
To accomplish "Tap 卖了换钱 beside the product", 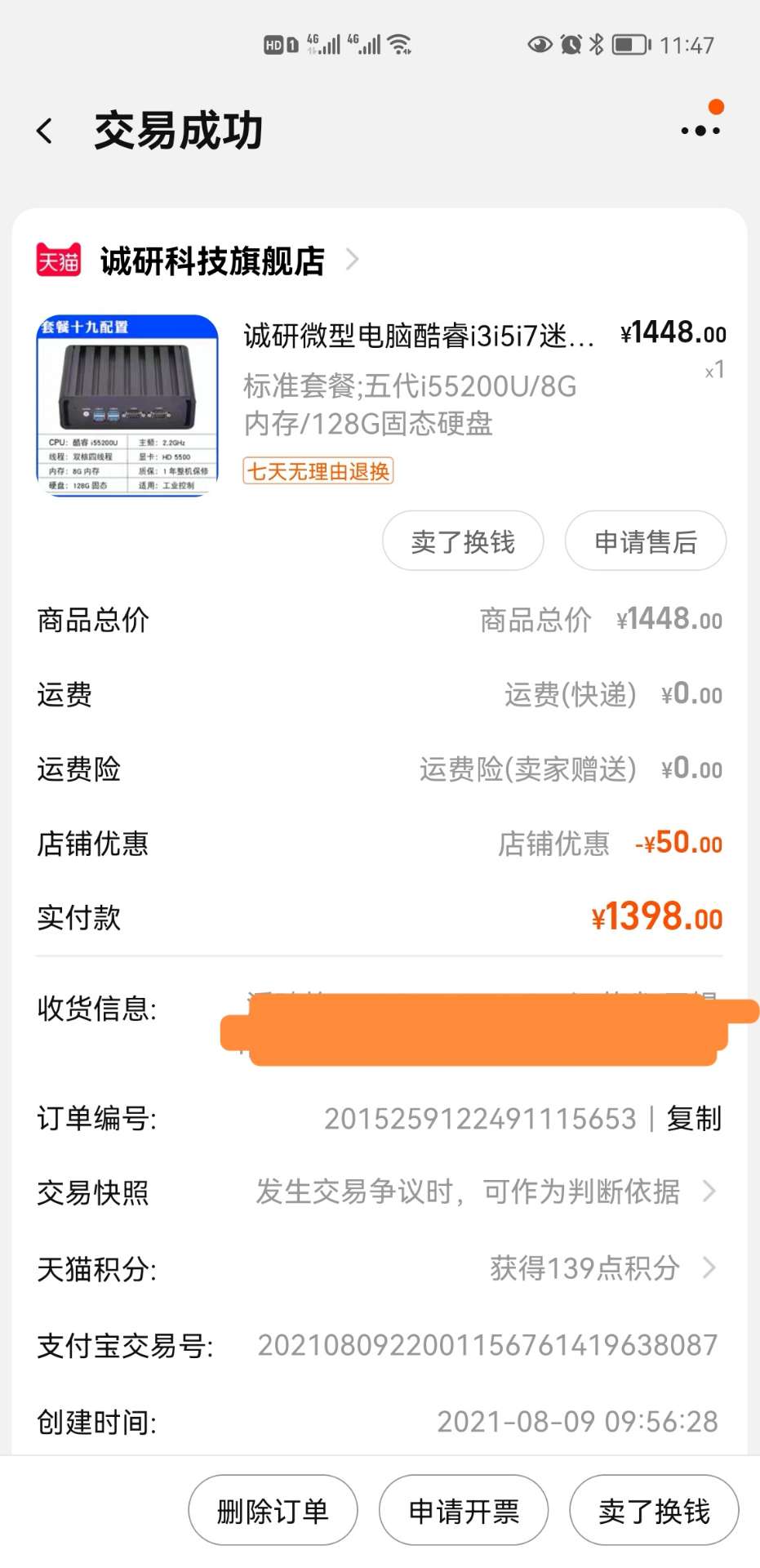I will pyautogui.click(x=463, y=541).
